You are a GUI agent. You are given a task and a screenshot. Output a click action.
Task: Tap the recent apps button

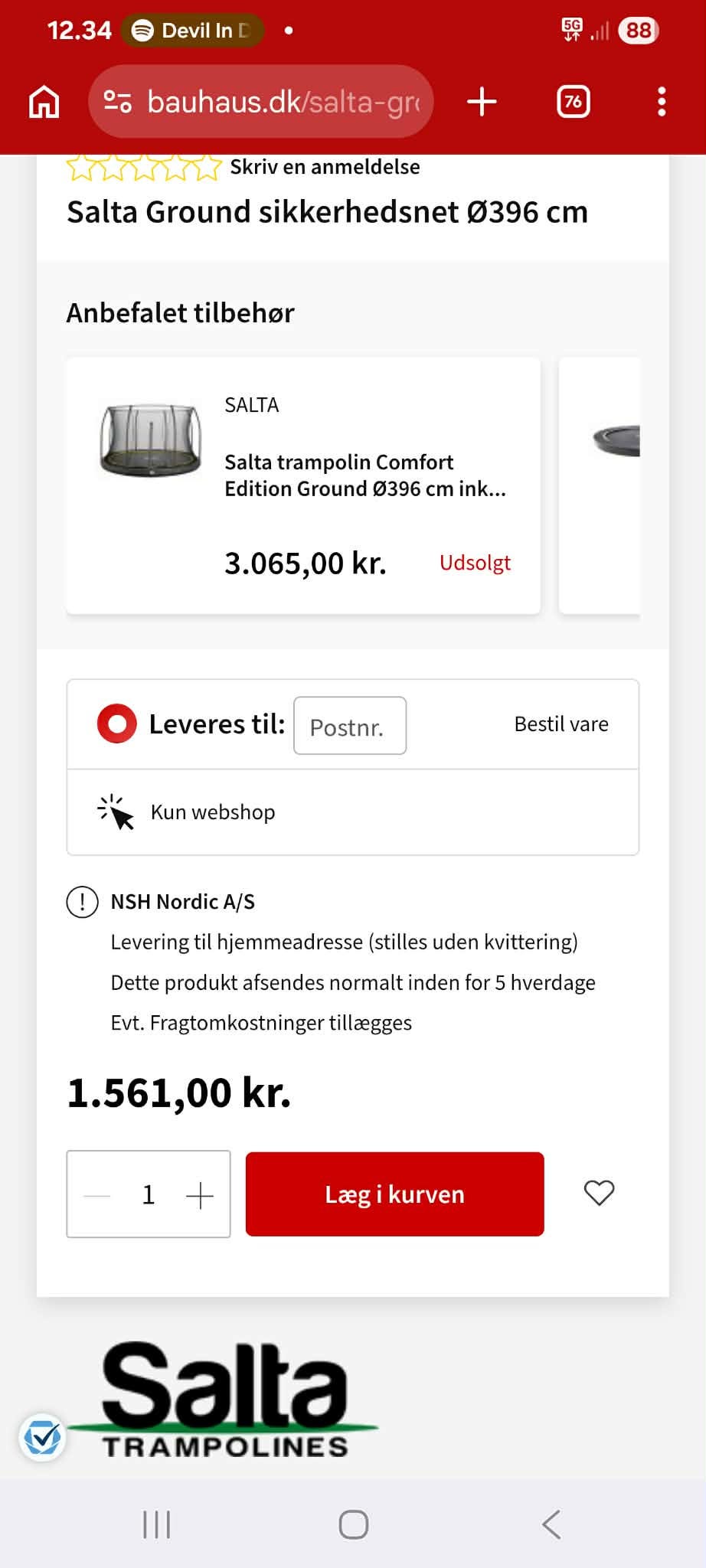(155, 1524)
